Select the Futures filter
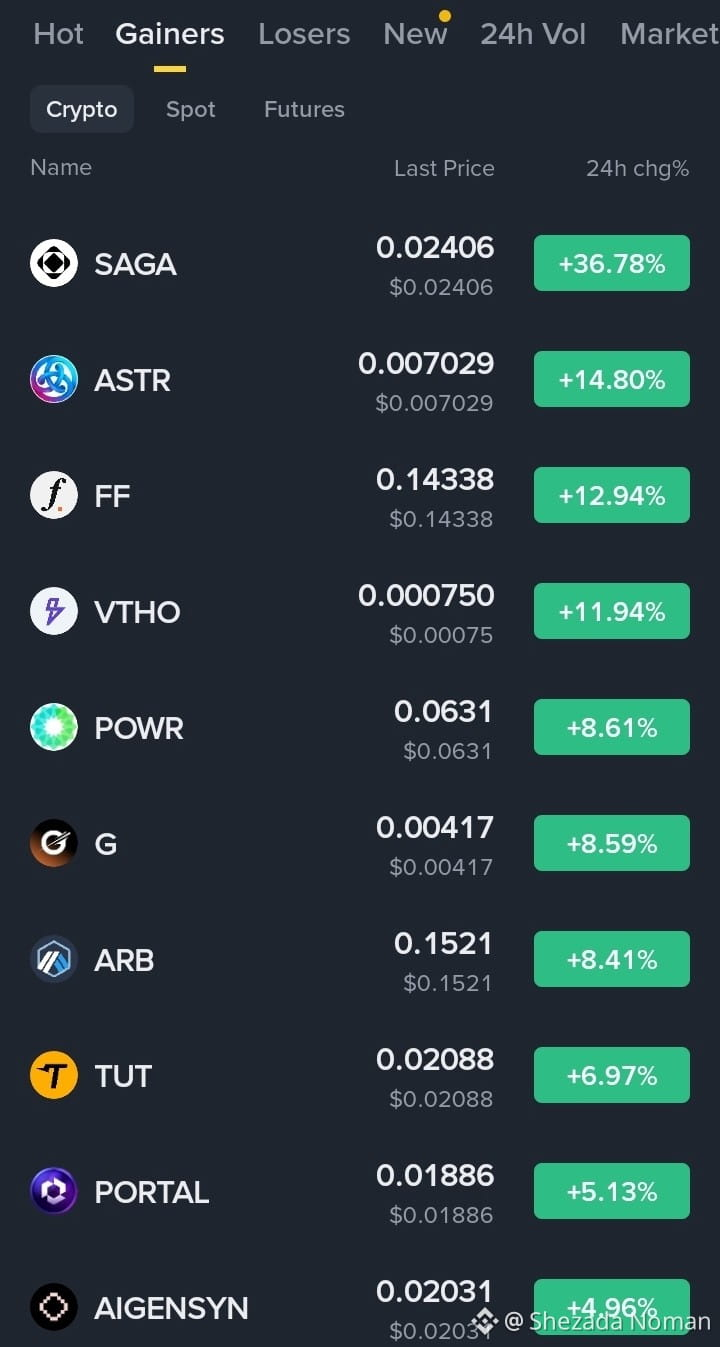 (x=304, y=109)
